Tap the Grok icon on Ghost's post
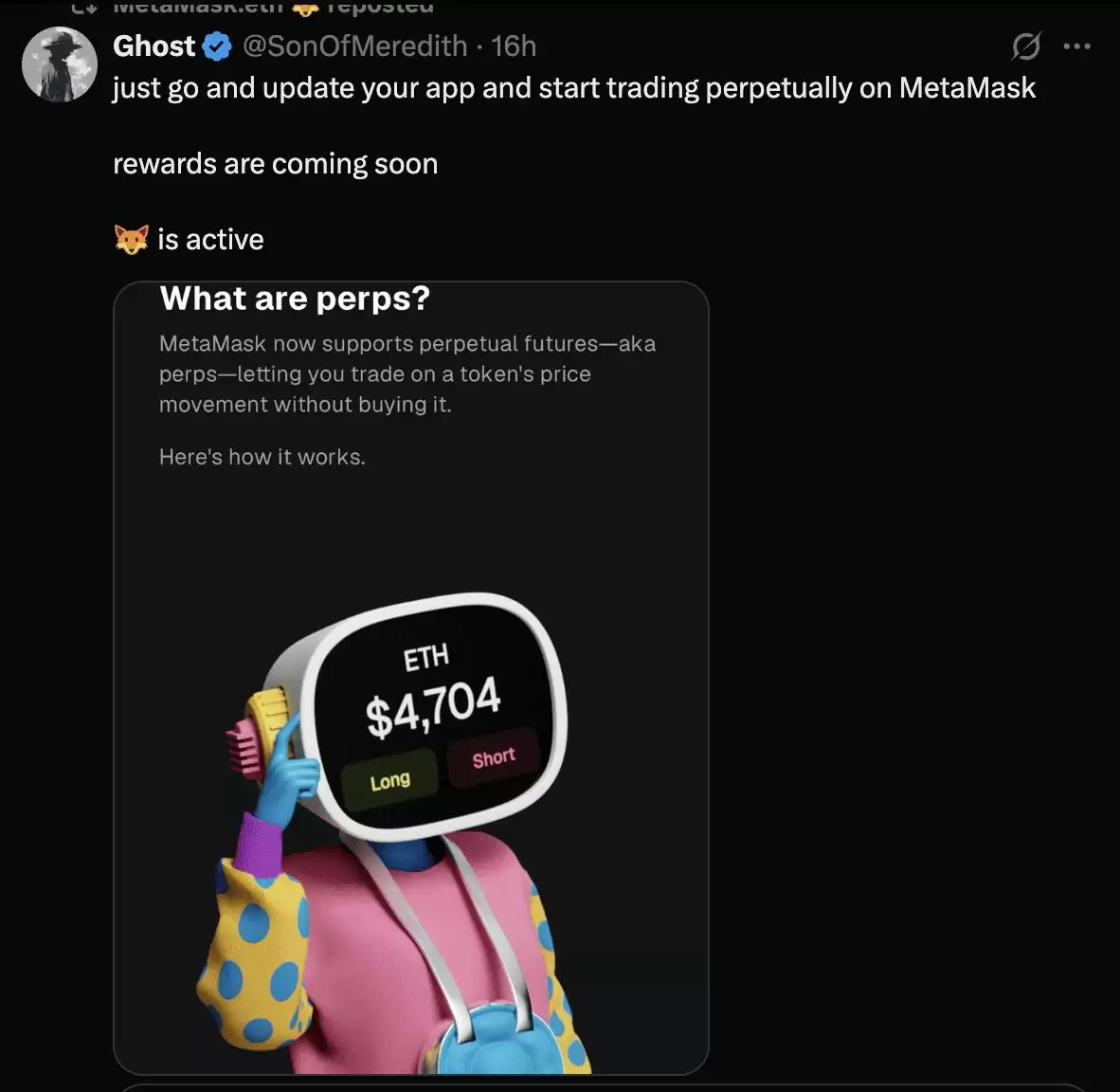Viewport: 1120px width, 1092px height. point(1026,45)
